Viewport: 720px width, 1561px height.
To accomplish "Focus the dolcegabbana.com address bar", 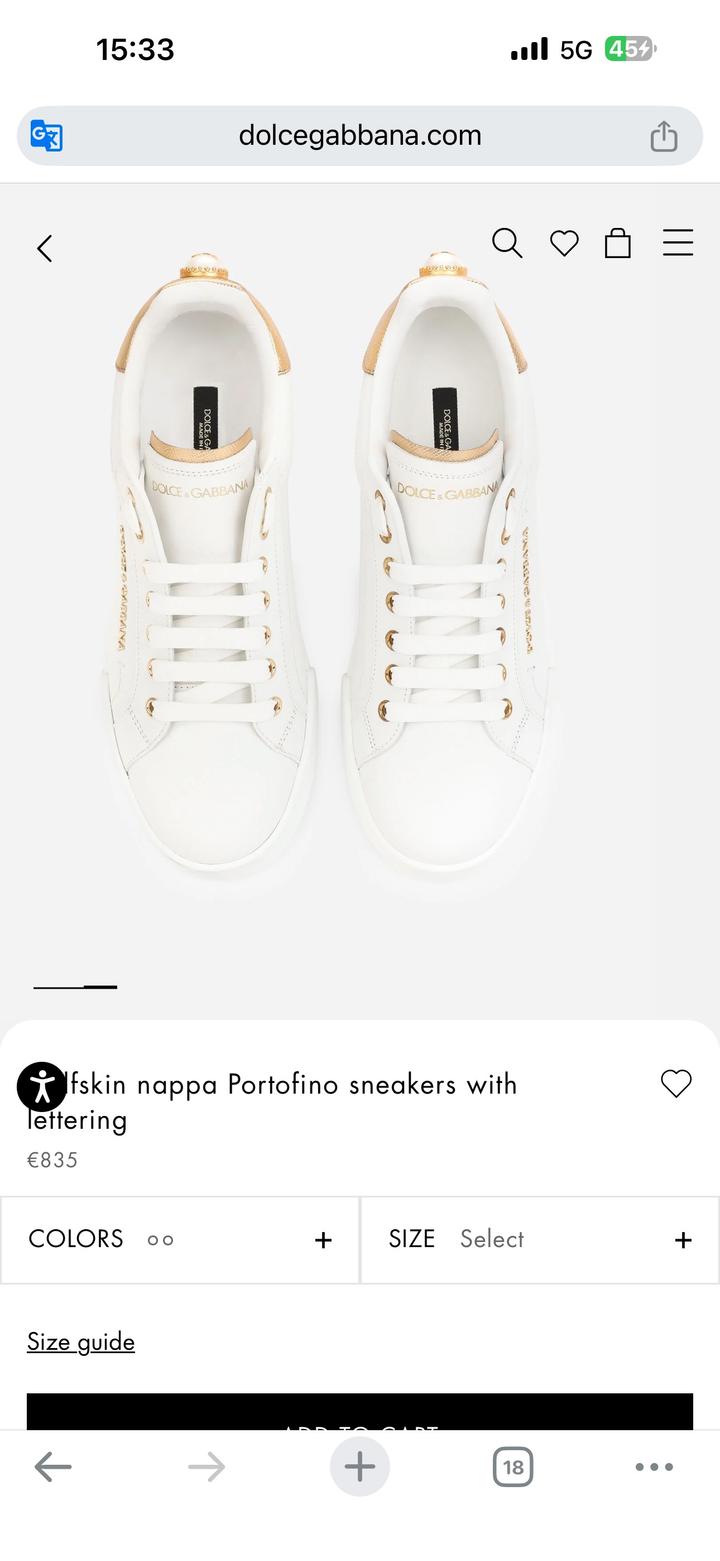I will click(360, 136).
